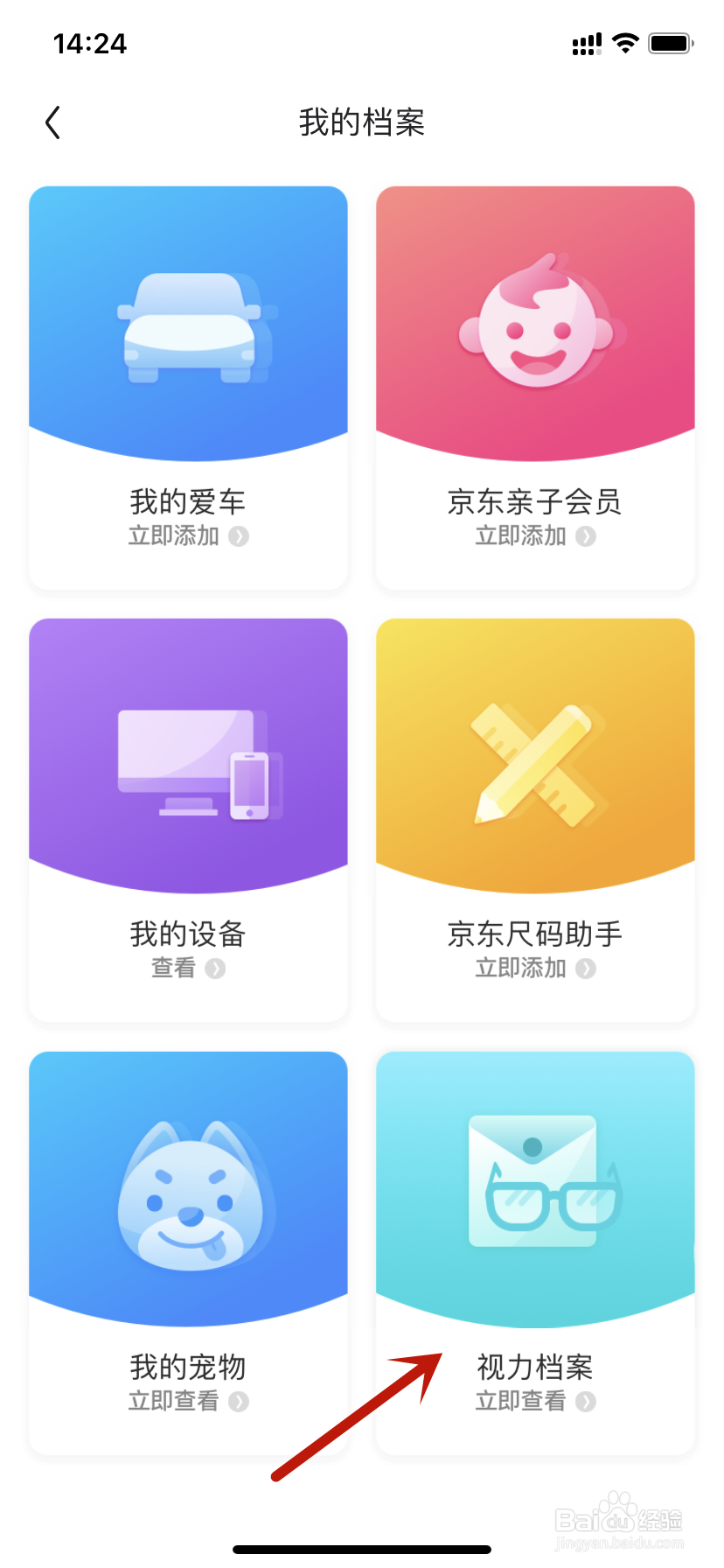Open the 京东亲子会员 card
724x1568 pixels.
click(535, 387)
